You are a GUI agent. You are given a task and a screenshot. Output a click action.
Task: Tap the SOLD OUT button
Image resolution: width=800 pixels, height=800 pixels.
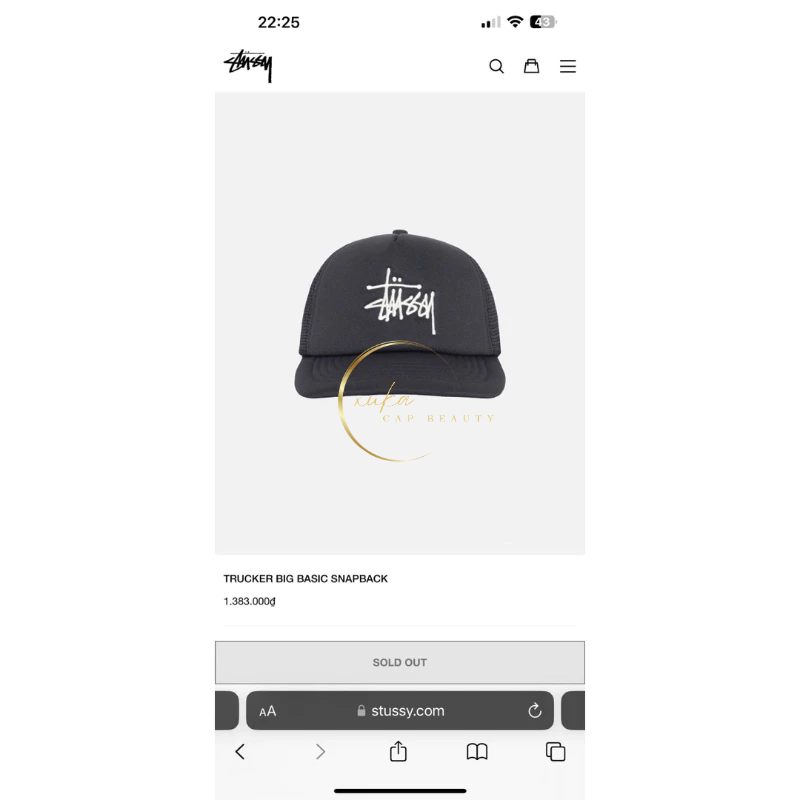pyautogui.click(x=400, y=662)
